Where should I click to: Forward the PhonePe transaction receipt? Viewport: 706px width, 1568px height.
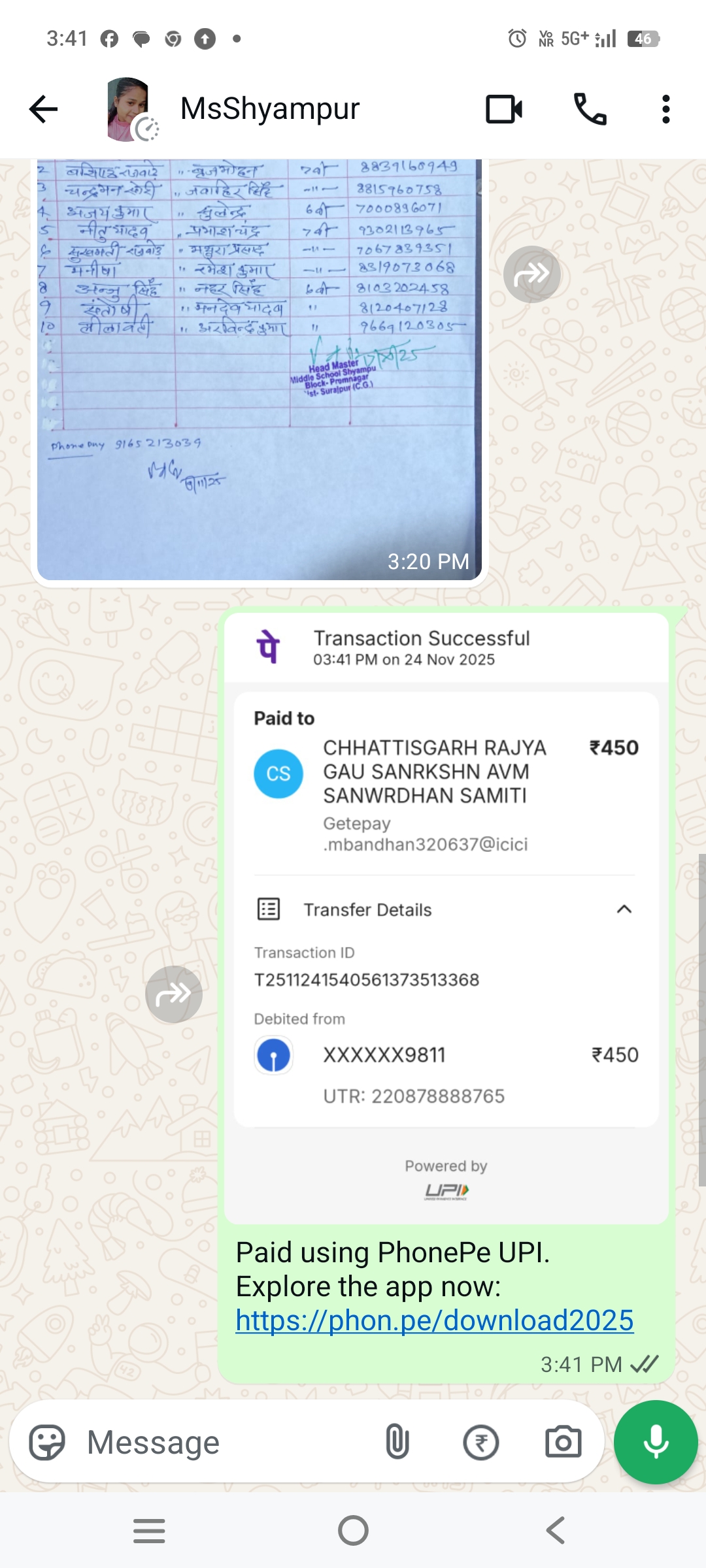[174, 994]
